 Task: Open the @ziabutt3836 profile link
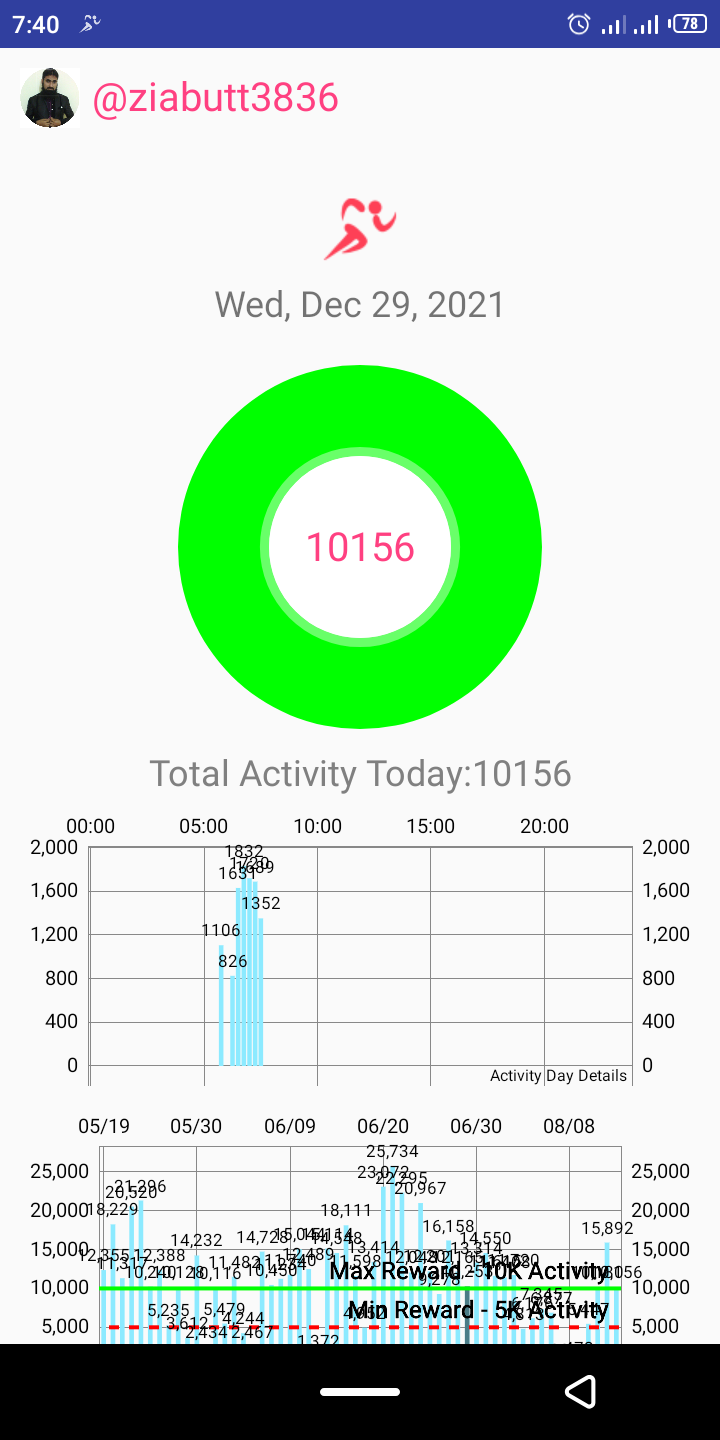(x=215, y=98)
